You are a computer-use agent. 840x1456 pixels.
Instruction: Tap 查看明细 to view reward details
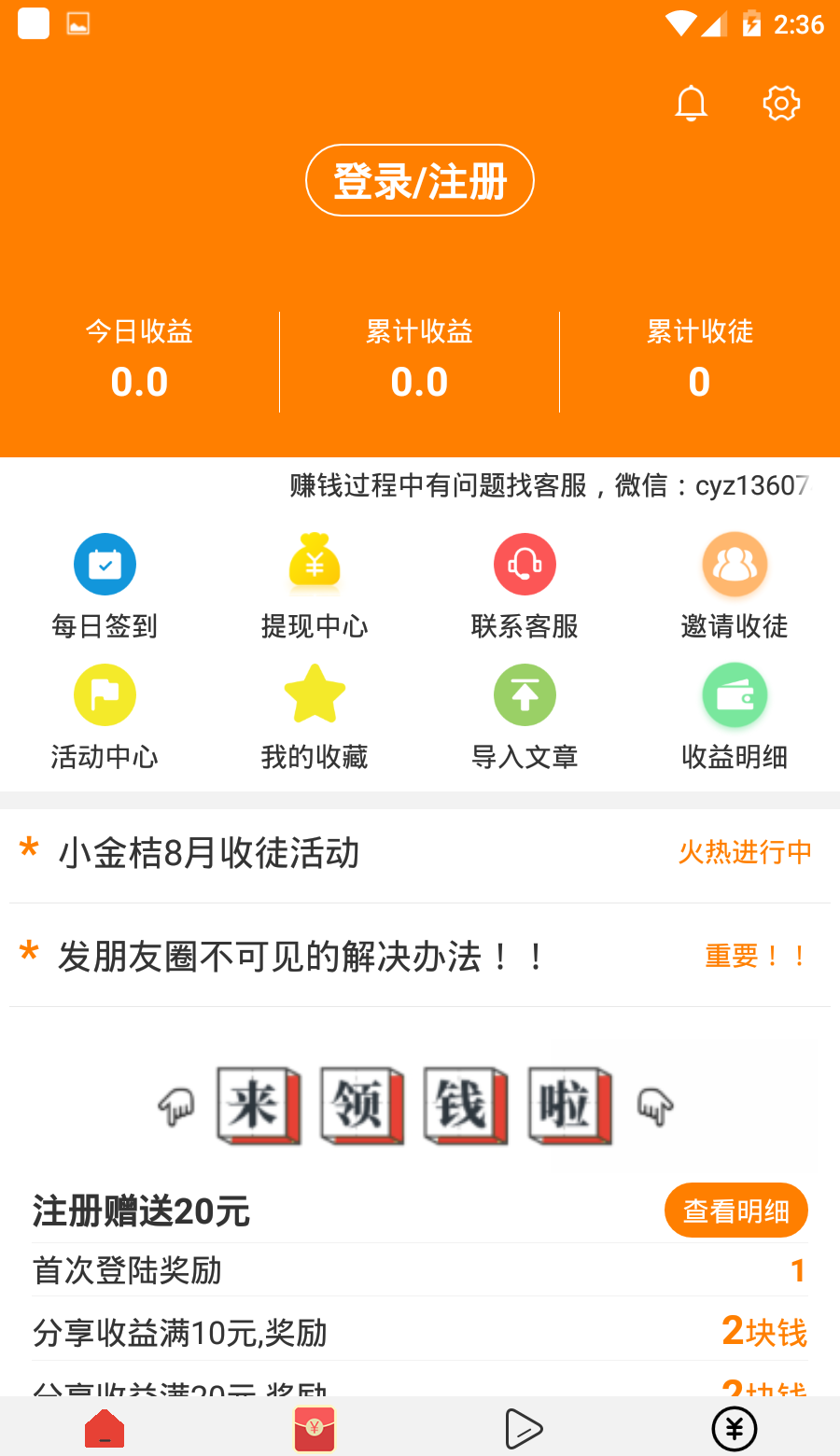735,1210
